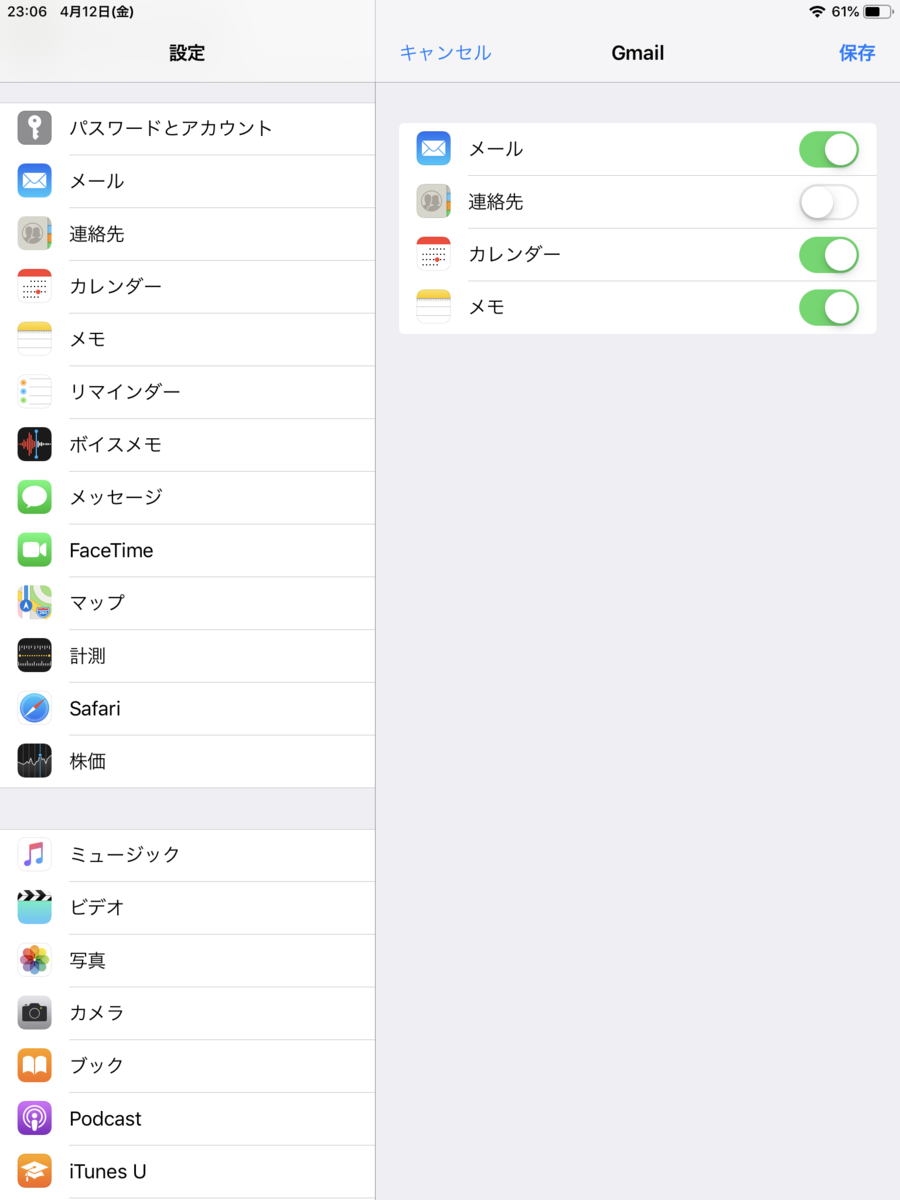Image resolution: width=900 pixels, height=1200 pixels.
Task: Click the 株価 (Stocks) chart icon
Action: pyautogui.click(x=34, y=761)
